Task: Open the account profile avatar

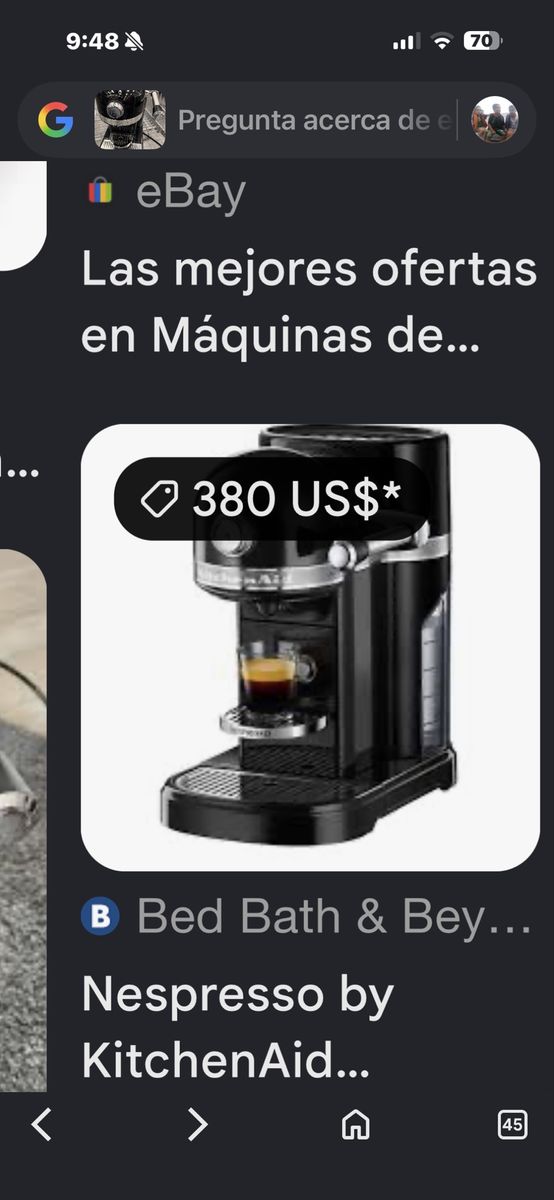Action: 495,121
